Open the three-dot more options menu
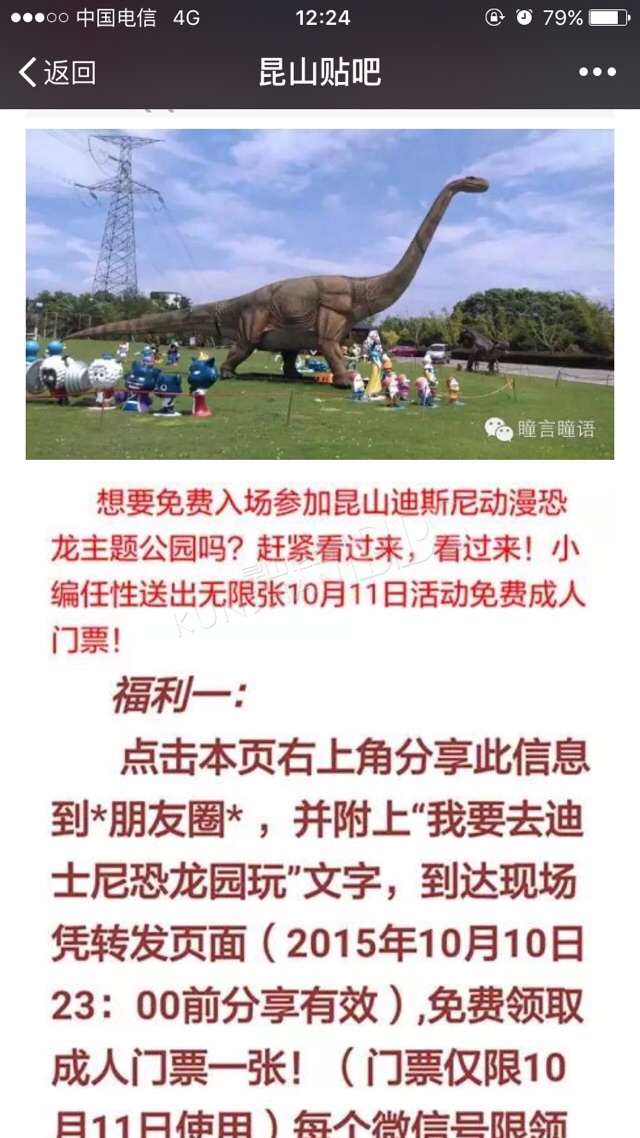 click(x=597, y=72)
